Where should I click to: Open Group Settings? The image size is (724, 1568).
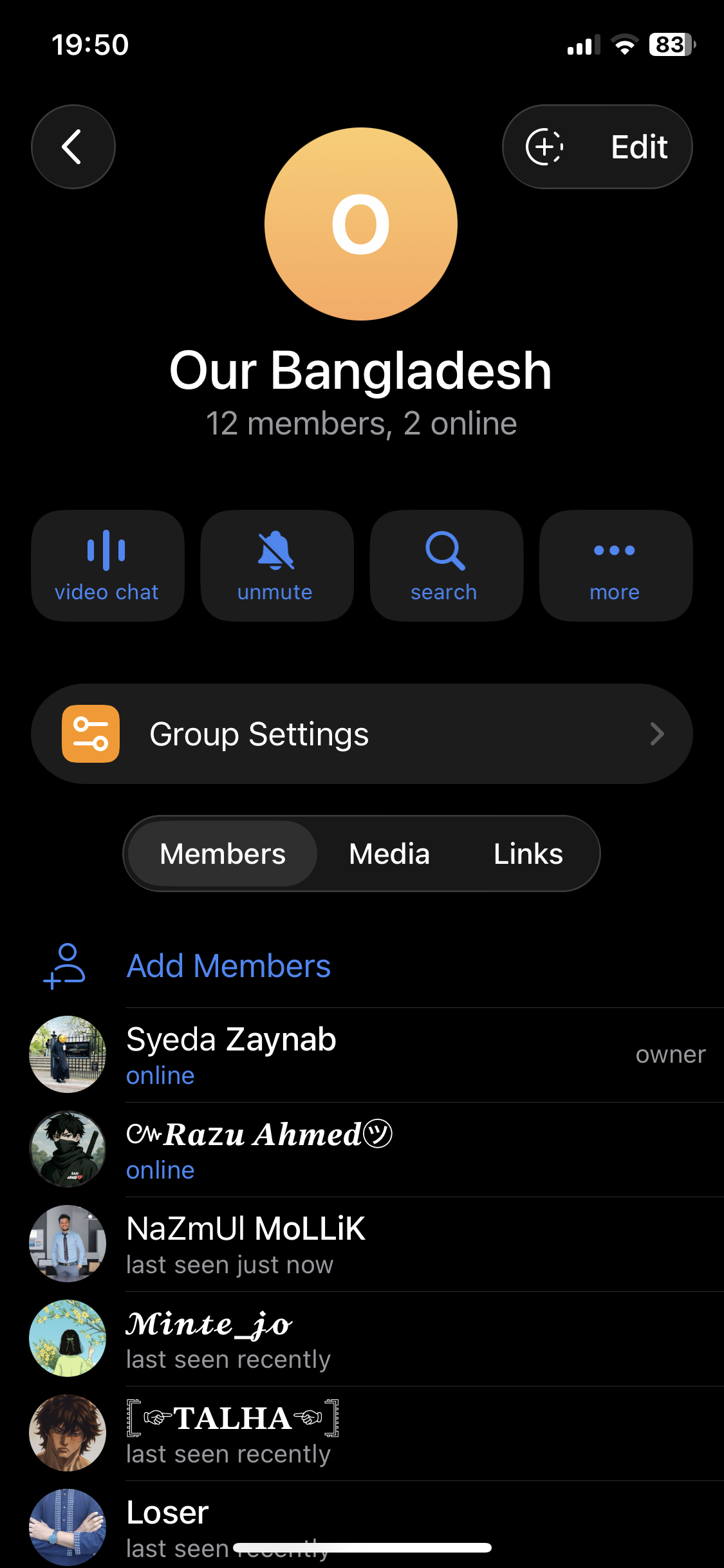click(362, 734)
